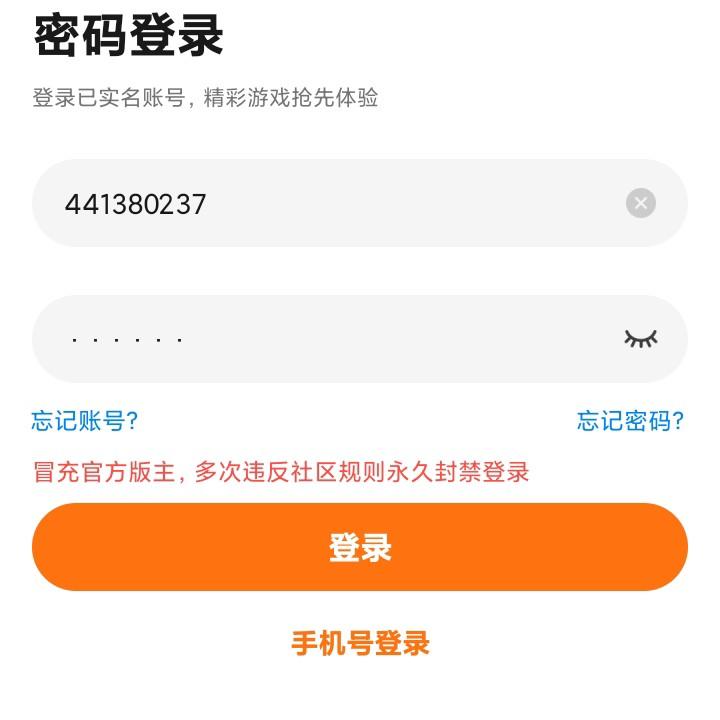
Task: Switch to 手机号登录
Action: pos(360,643)
